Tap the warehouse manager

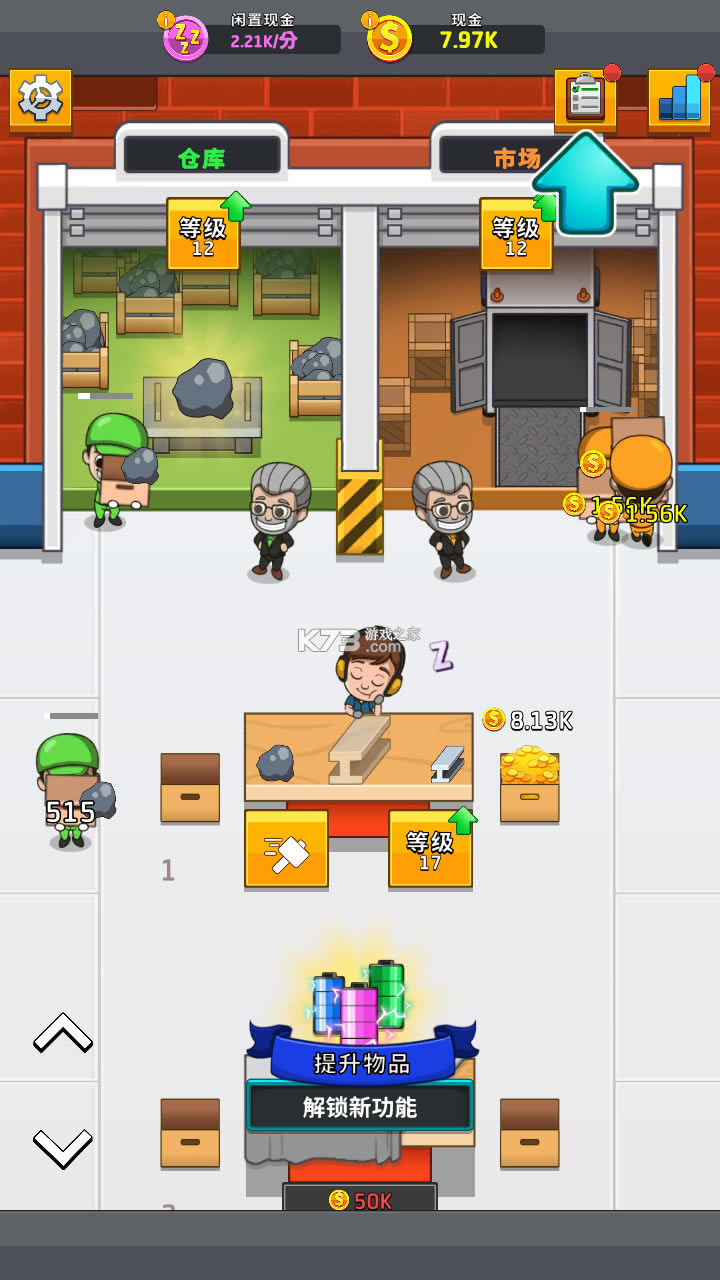click(277, 518)
